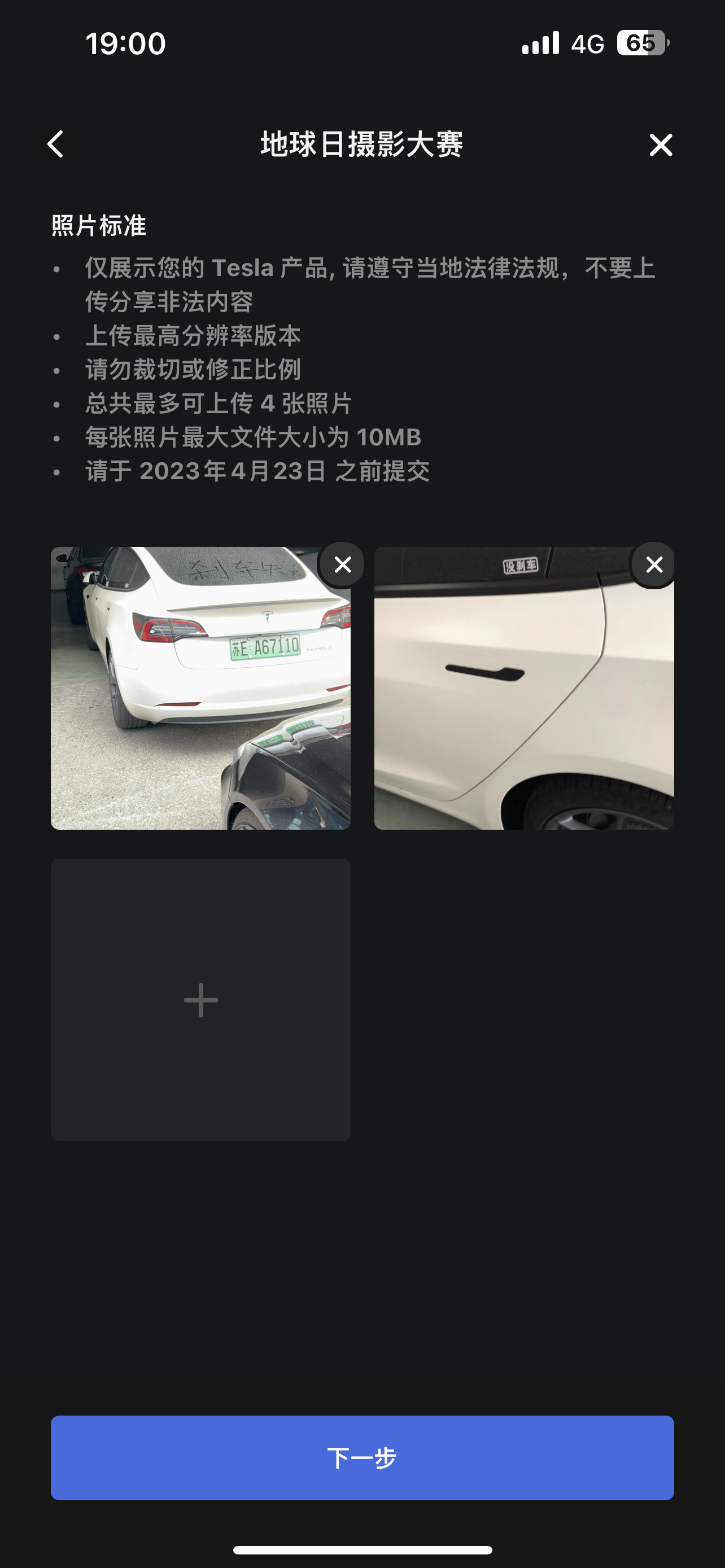The image size is (725, 1568).
Task: Tap the plus icon to add a photo
Action: coord(200,1000)
